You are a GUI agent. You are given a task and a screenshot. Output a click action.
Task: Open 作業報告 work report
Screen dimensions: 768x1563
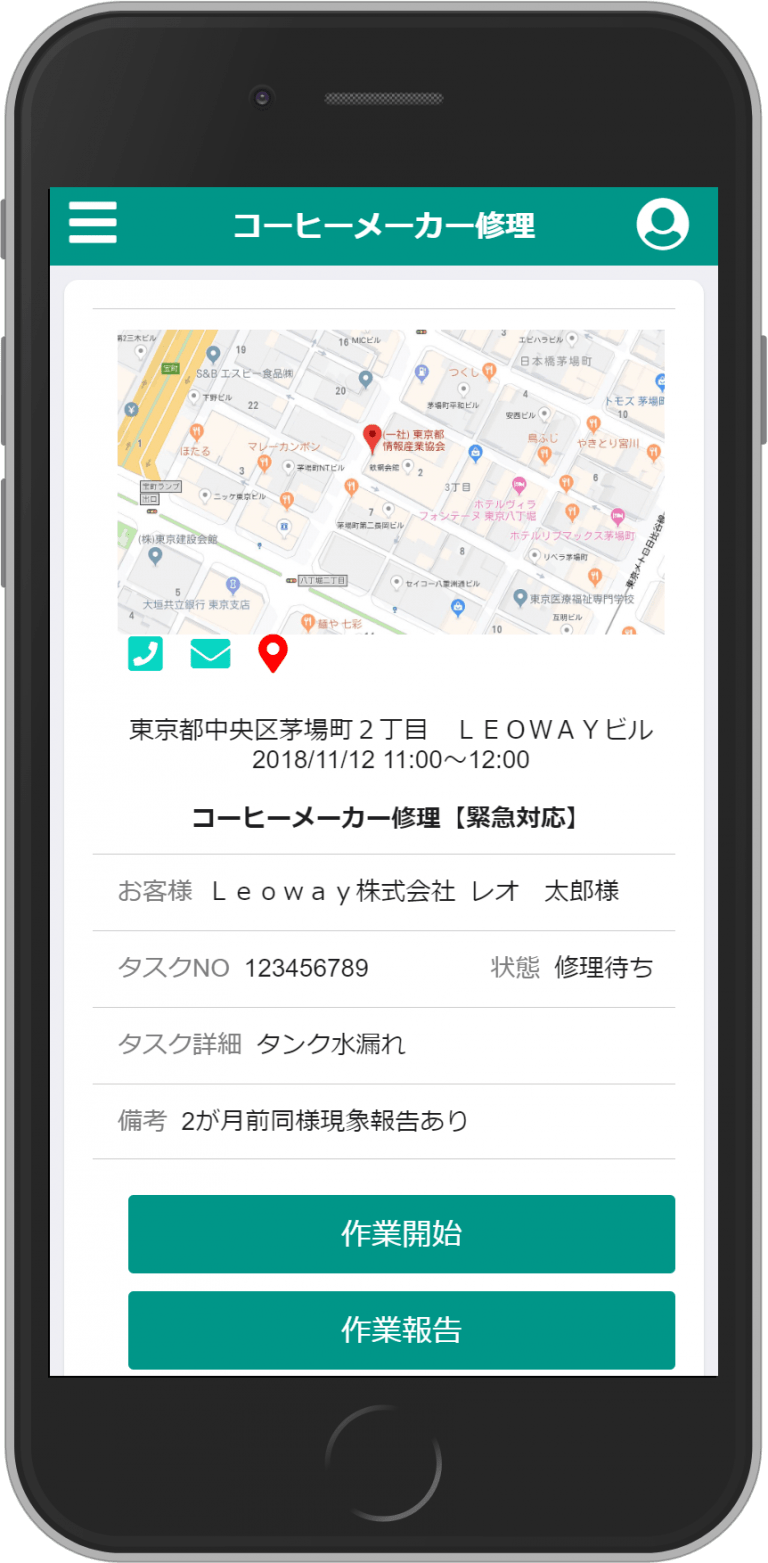[401, 1329]
